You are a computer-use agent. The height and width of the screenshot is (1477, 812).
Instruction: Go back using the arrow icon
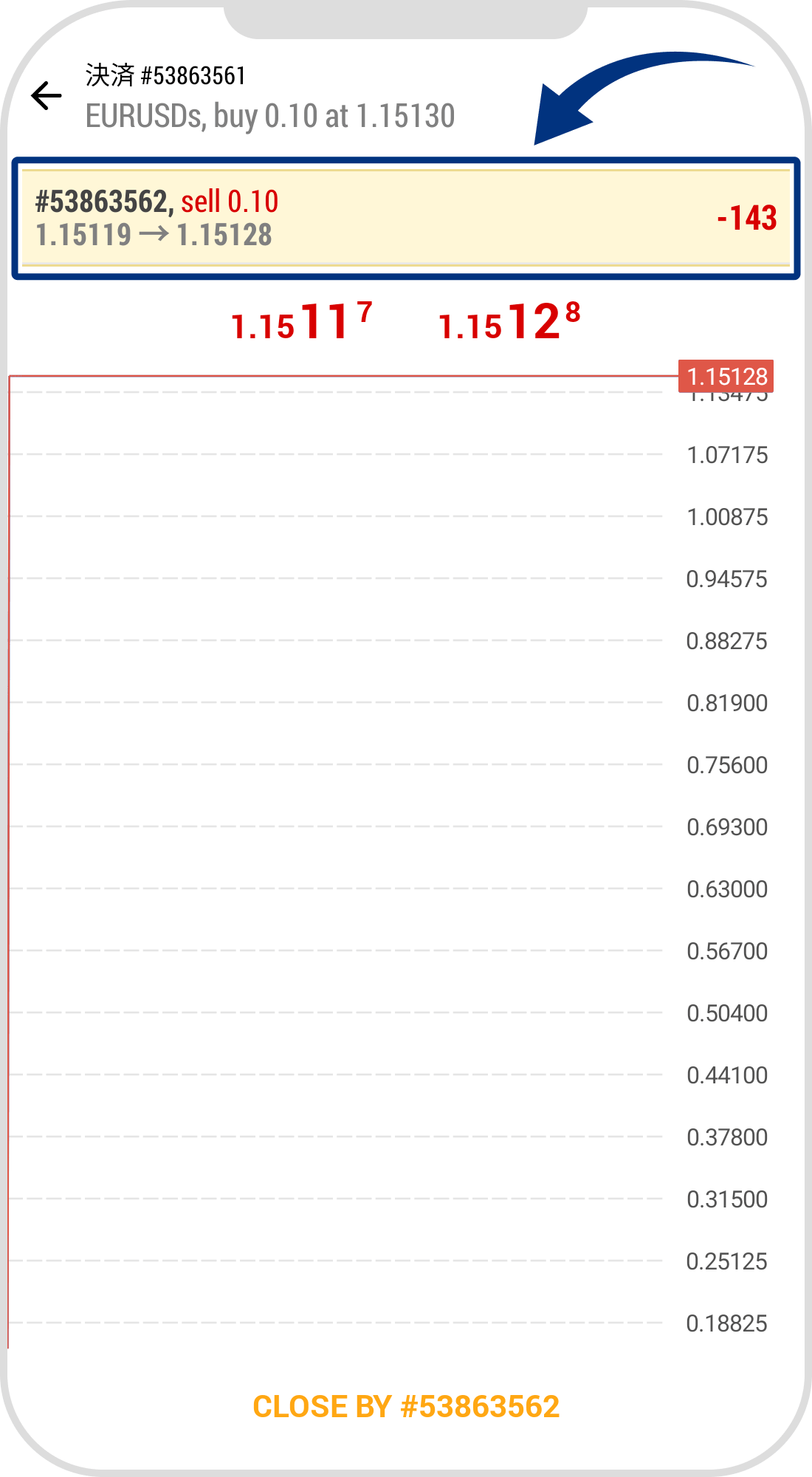coord(47,96)
